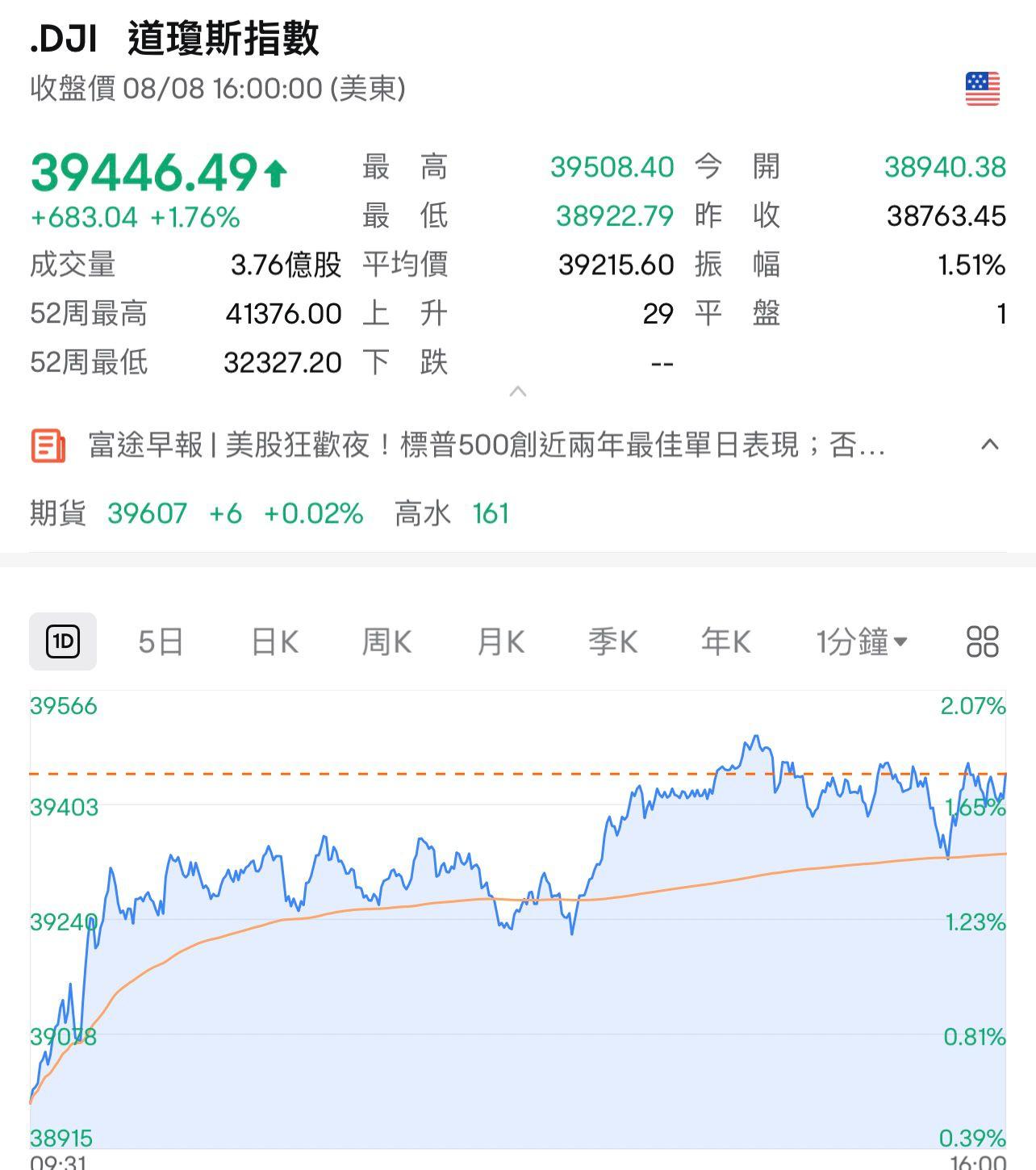1036x1170 pixels.
Task: Collapse the quote details with the chevron
Action: point(517,391)
